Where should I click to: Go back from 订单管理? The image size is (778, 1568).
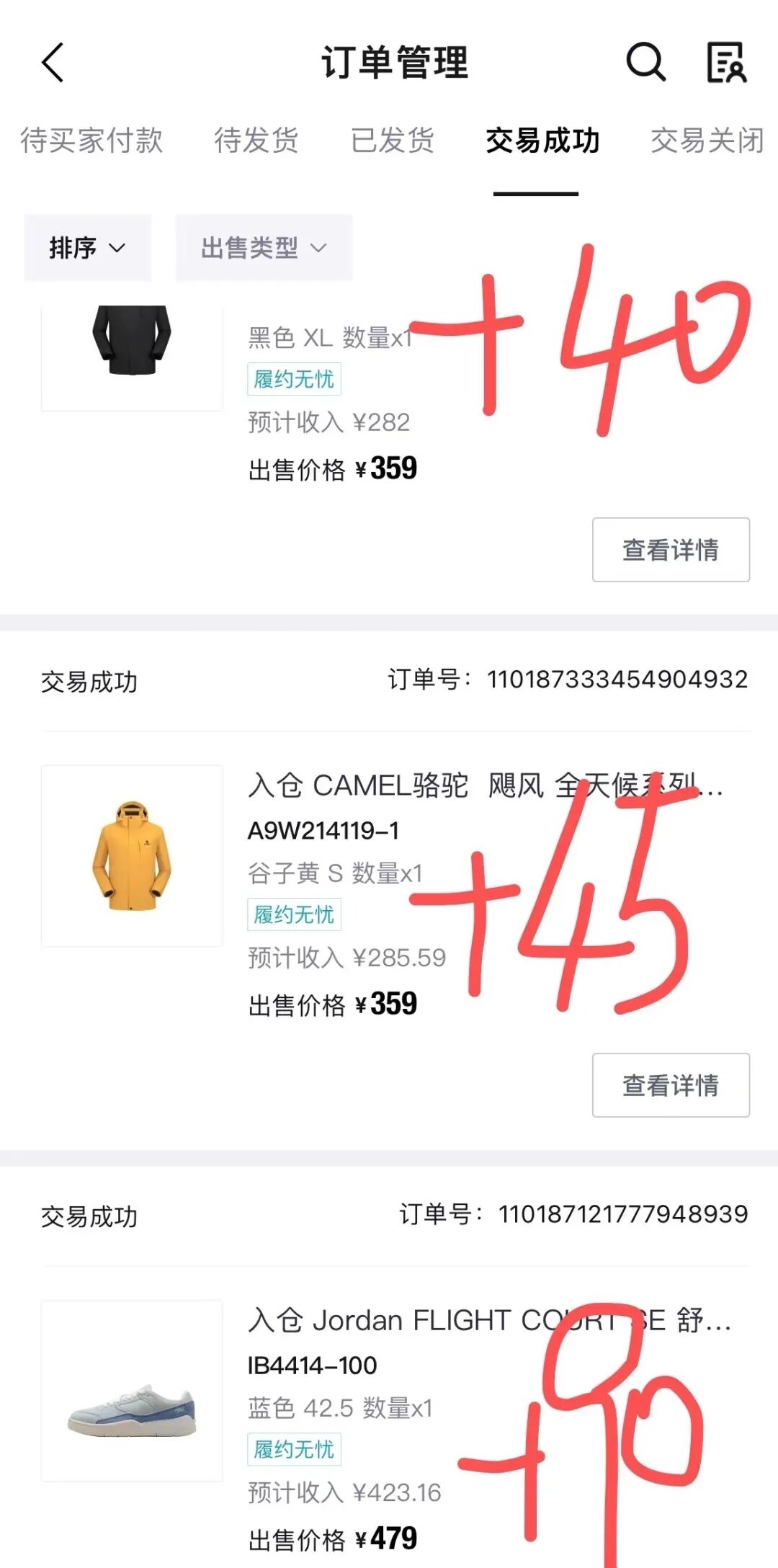[53, 63]
